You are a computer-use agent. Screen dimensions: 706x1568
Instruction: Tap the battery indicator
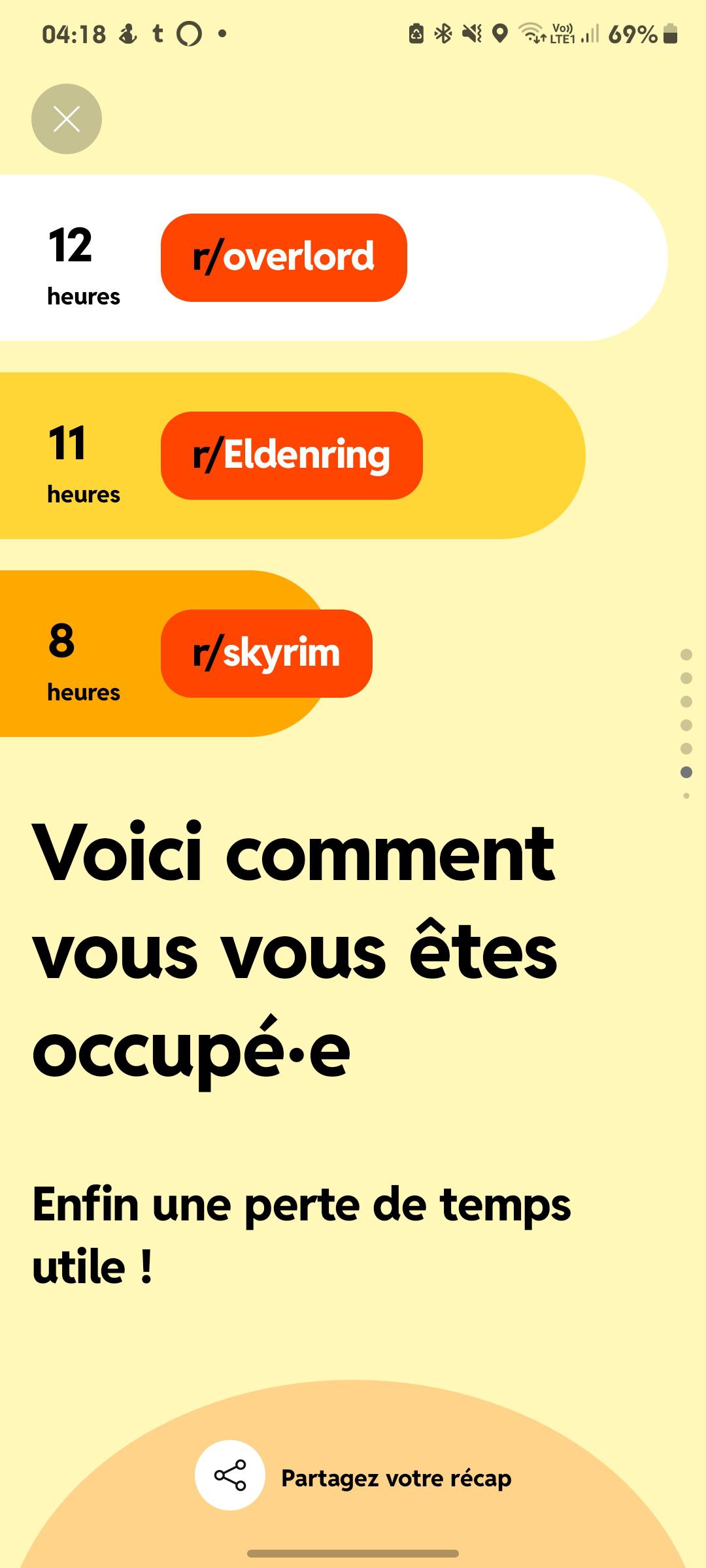tap(671, 34)
